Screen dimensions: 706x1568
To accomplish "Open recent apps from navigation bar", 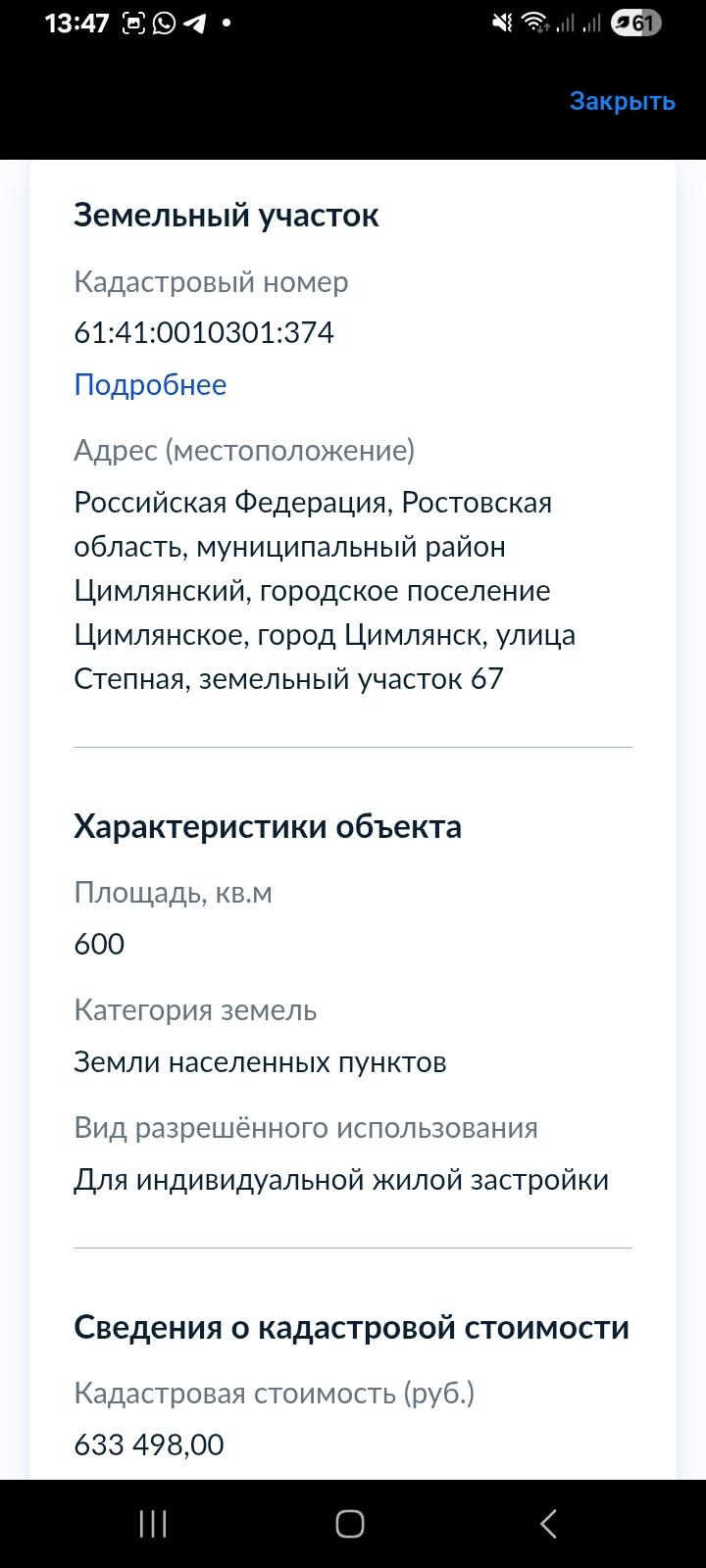I will pyautogui.click(x=154, y=1524).
